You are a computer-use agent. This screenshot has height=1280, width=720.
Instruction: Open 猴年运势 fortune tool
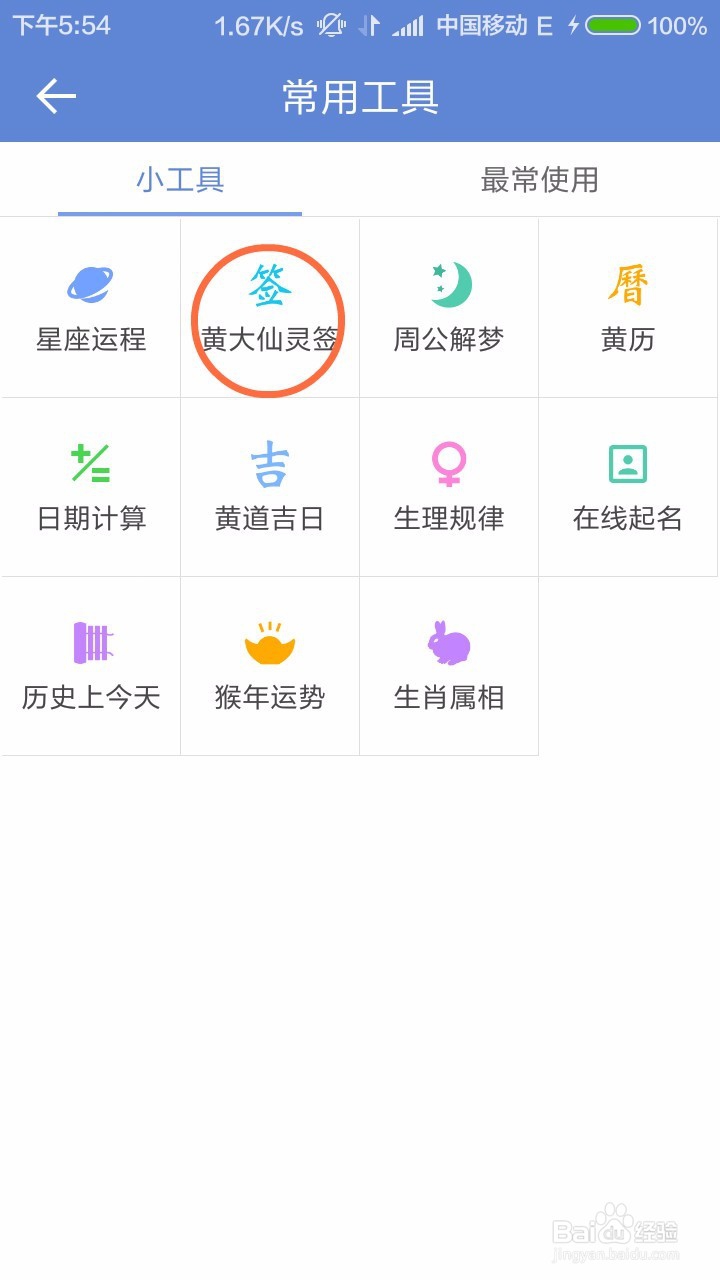click(x=269, y=666)
